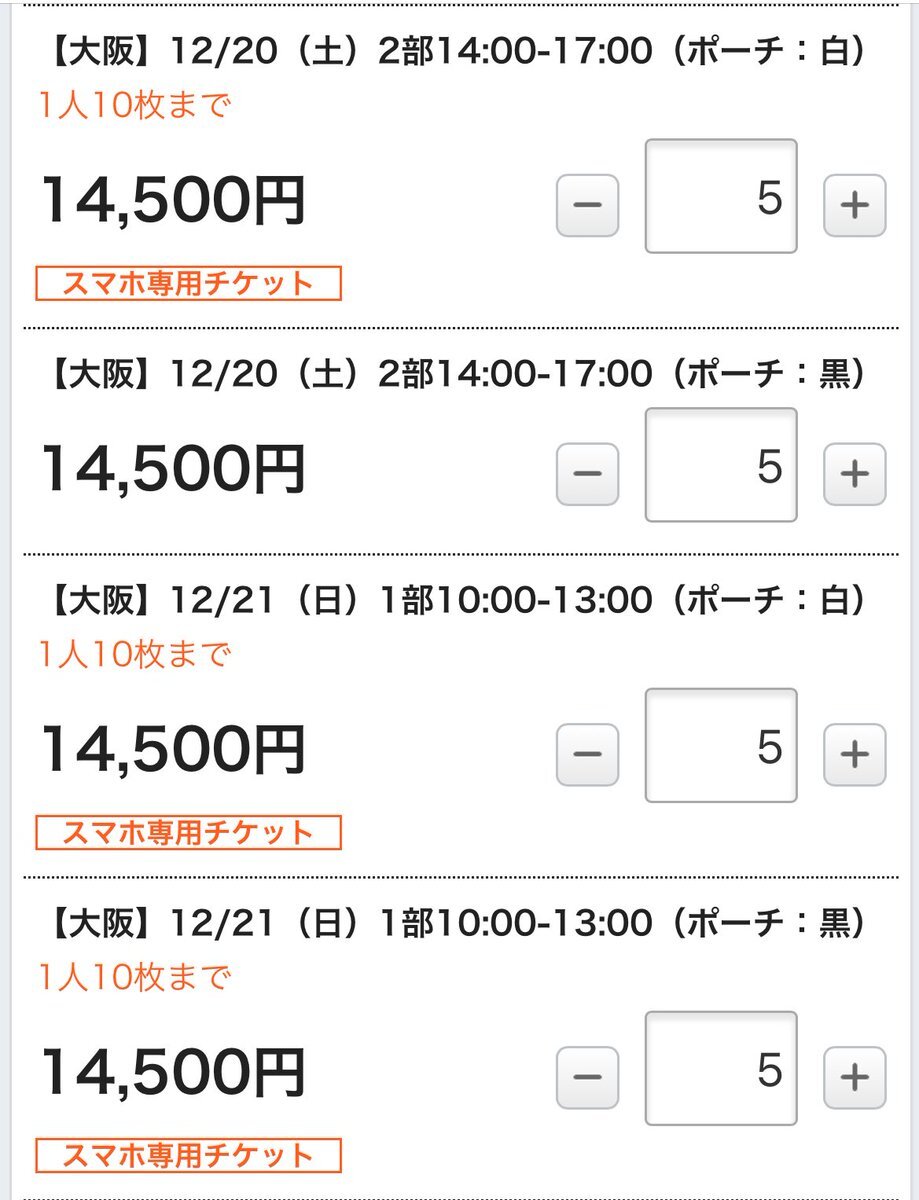Tap quantity field for 12/20 ポーチ:黒 ticket
This screenshot has width=919, height=1200.
pyautogui.click(x=721, y=465)
